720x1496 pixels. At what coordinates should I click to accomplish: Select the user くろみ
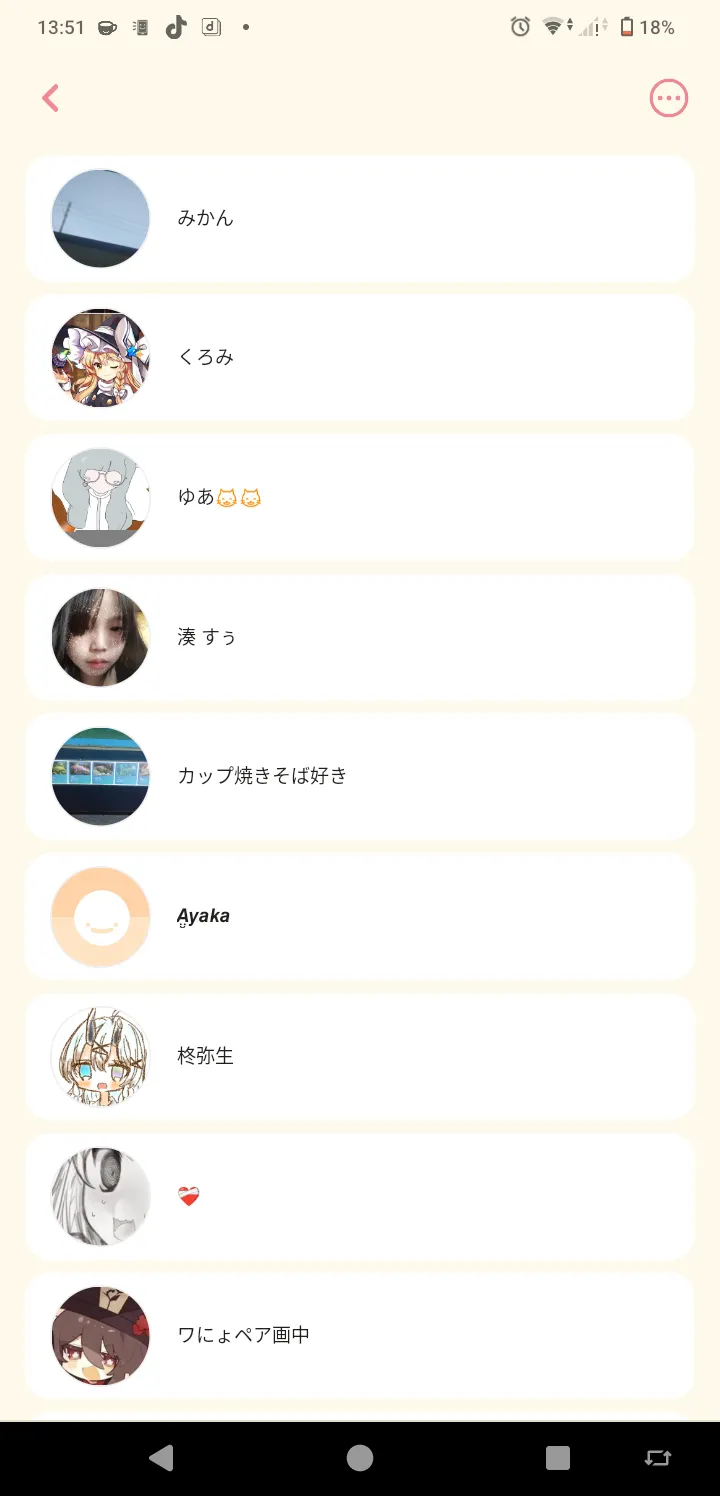[360, 358]
